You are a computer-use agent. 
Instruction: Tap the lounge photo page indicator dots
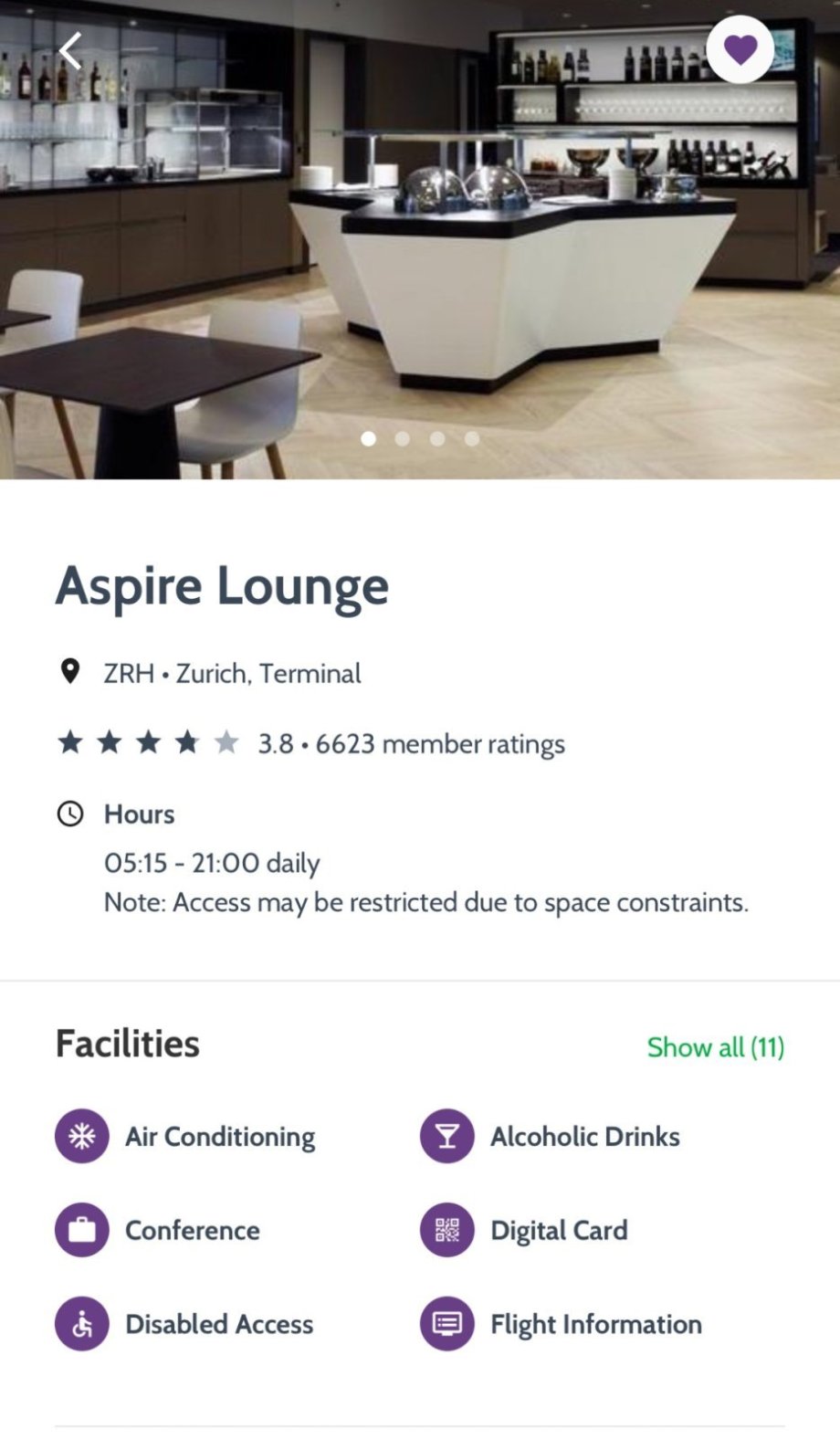click(420, 438)
